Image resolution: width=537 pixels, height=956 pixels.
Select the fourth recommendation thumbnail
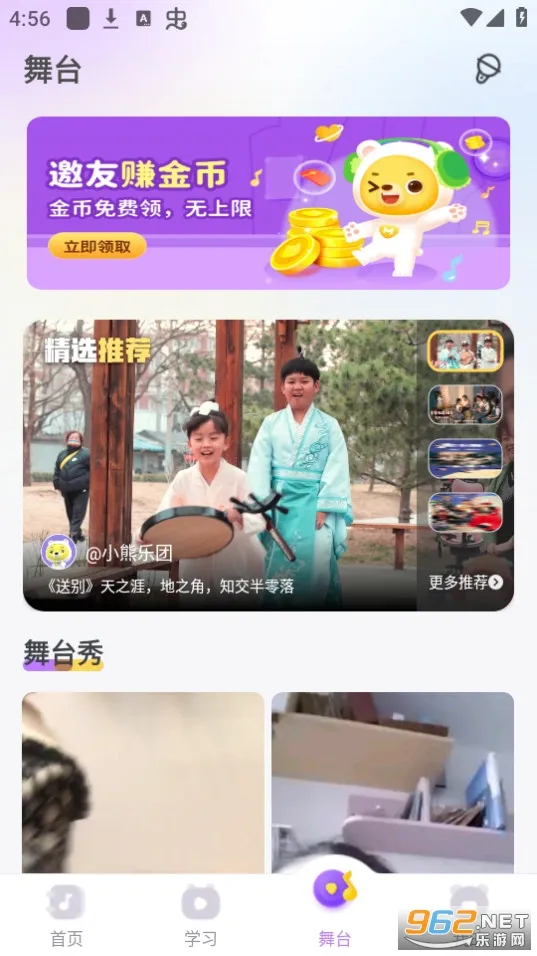(465, 512)
